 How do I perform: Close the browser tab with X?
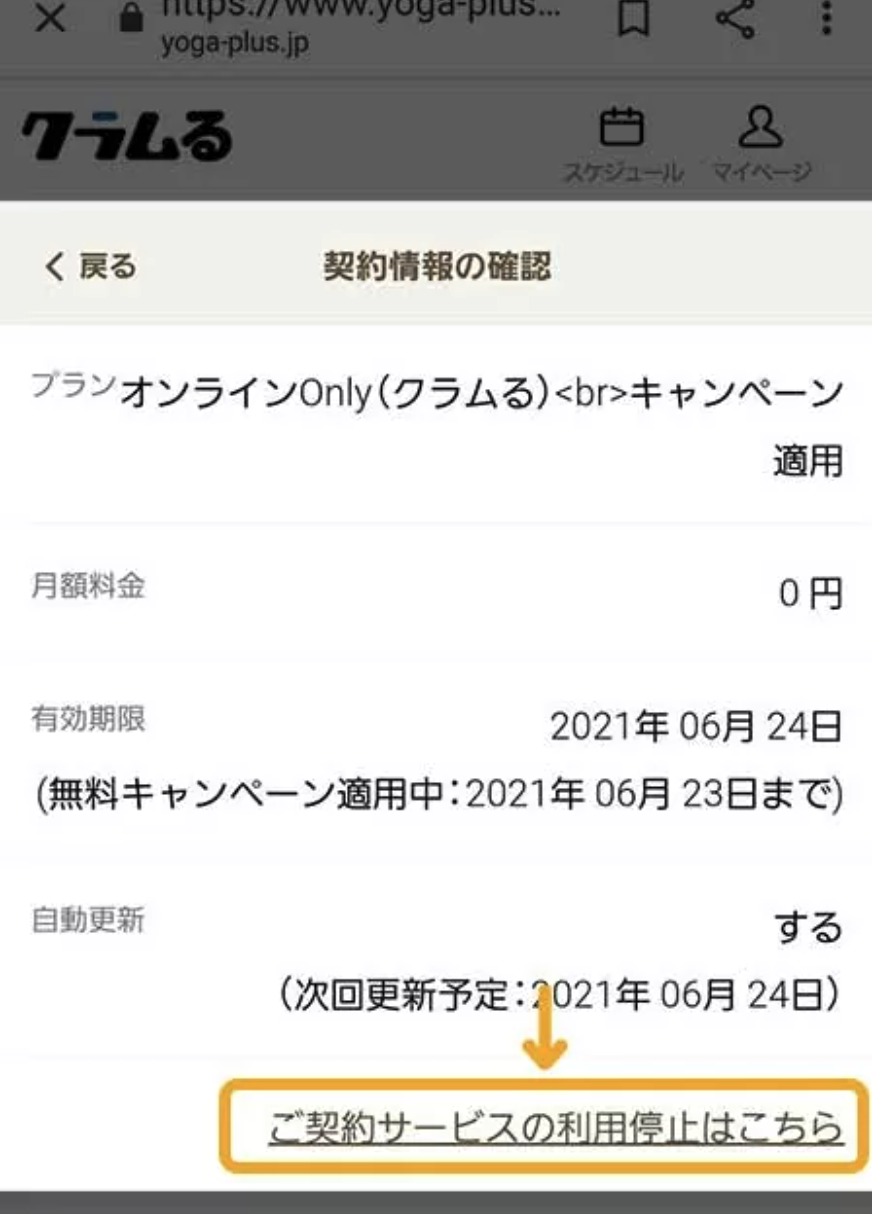click(x=50, y=20)
